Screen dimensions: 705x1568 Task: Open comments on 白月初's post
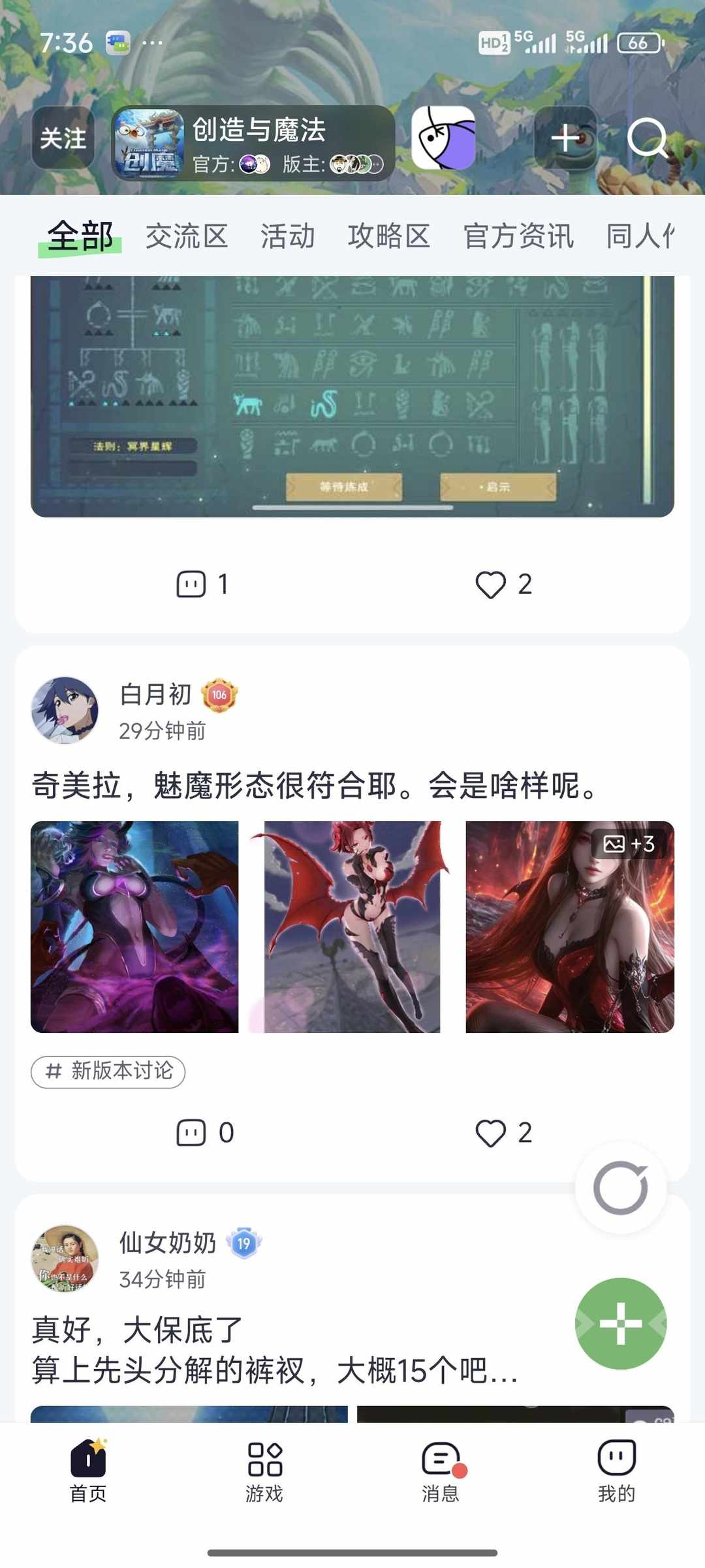204,1133
